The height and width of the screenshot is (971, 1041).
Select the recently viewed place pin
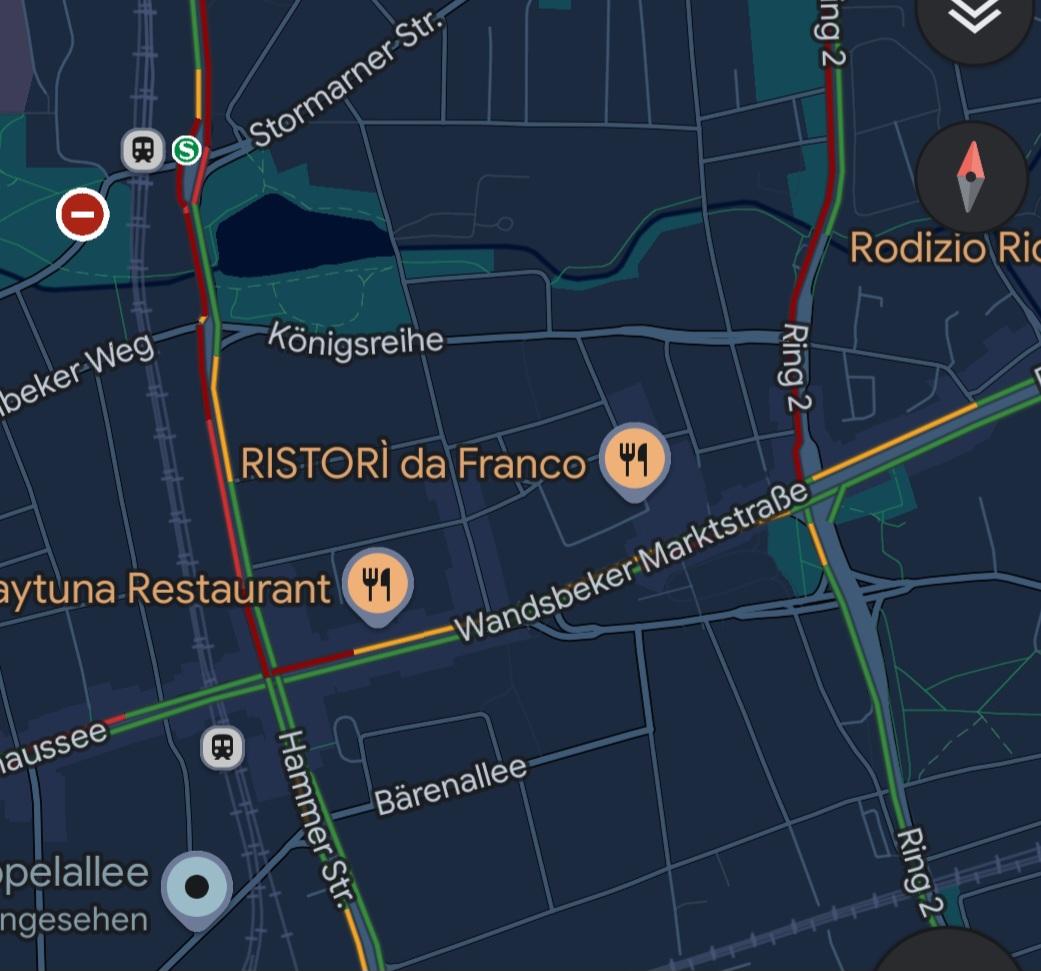[x=197, y=886]
